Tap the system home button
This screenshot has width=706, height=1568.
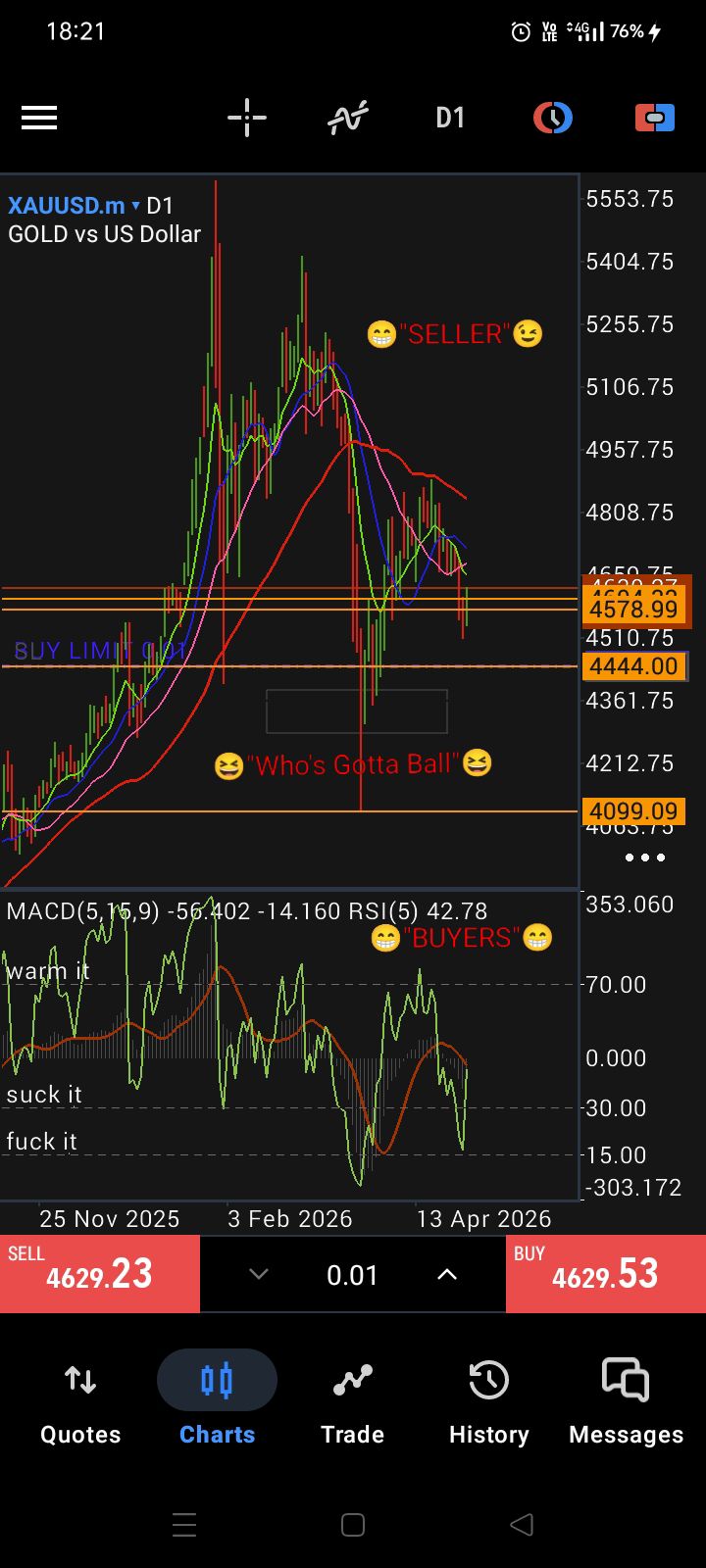pyautogui.click(x=353, y=1525)
